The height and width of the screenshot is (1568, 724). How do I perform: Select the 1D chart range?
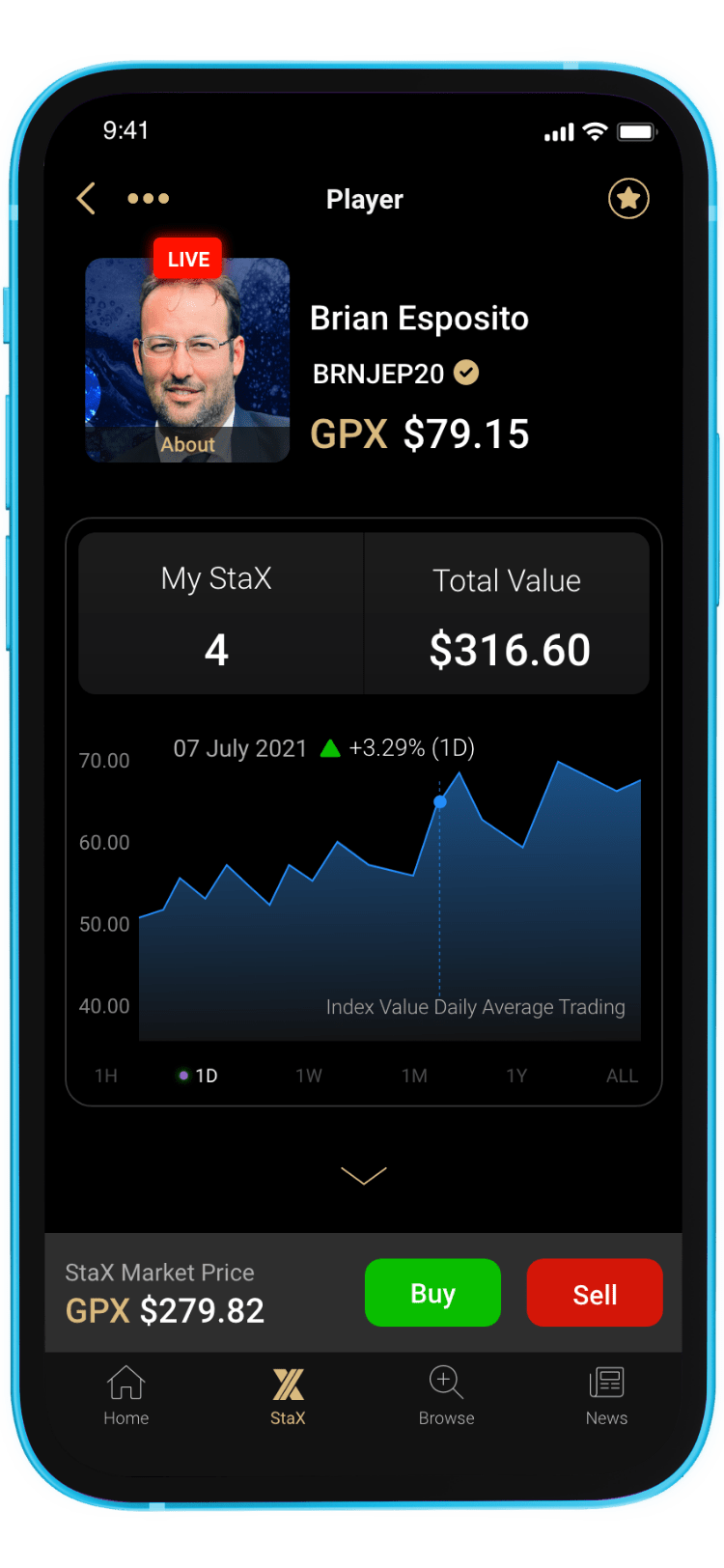tap(199, 1076)
